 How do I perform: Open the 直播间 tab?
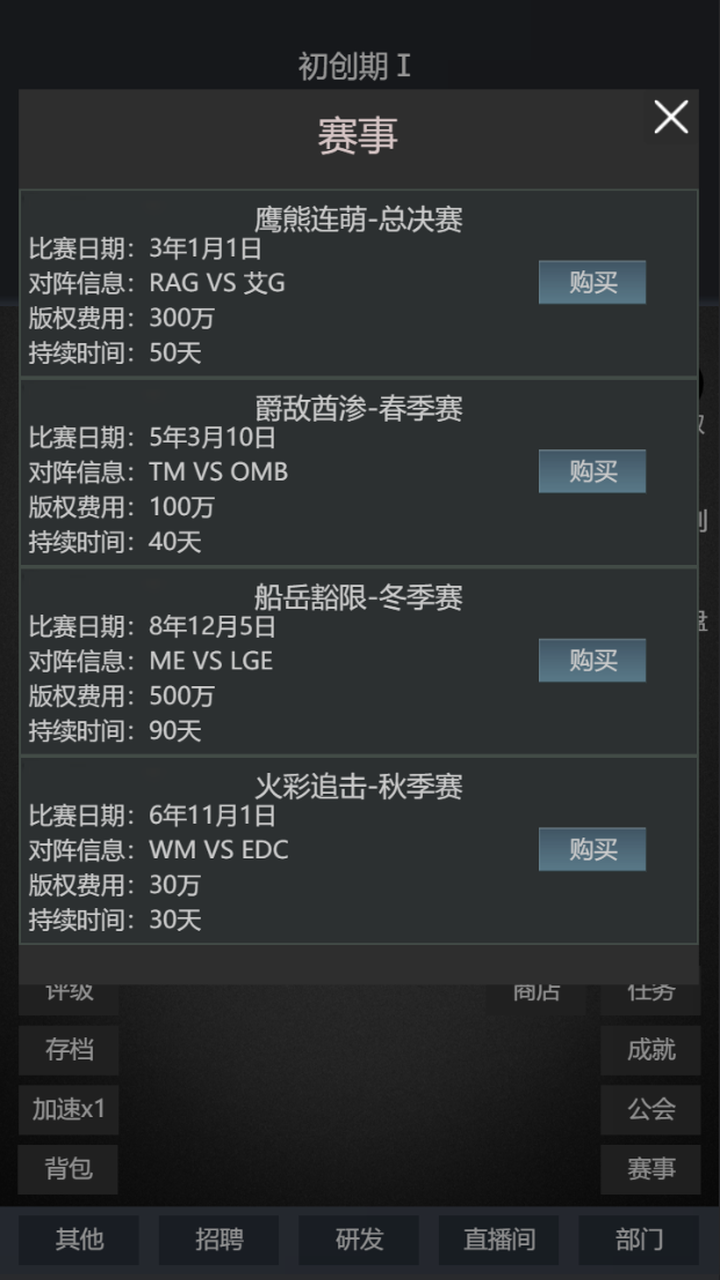point(499,1239)
